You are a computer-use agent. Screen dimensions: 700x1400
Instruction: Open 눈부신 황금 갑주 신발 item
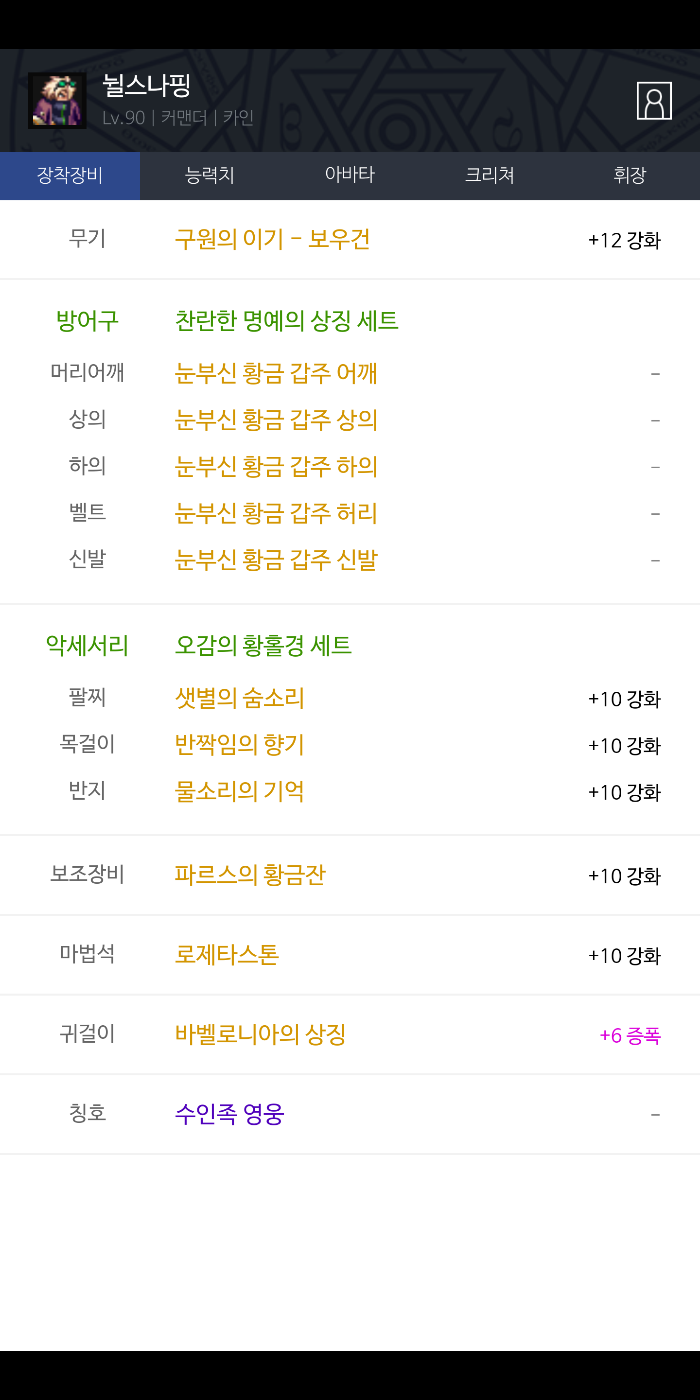pos(276,560)
